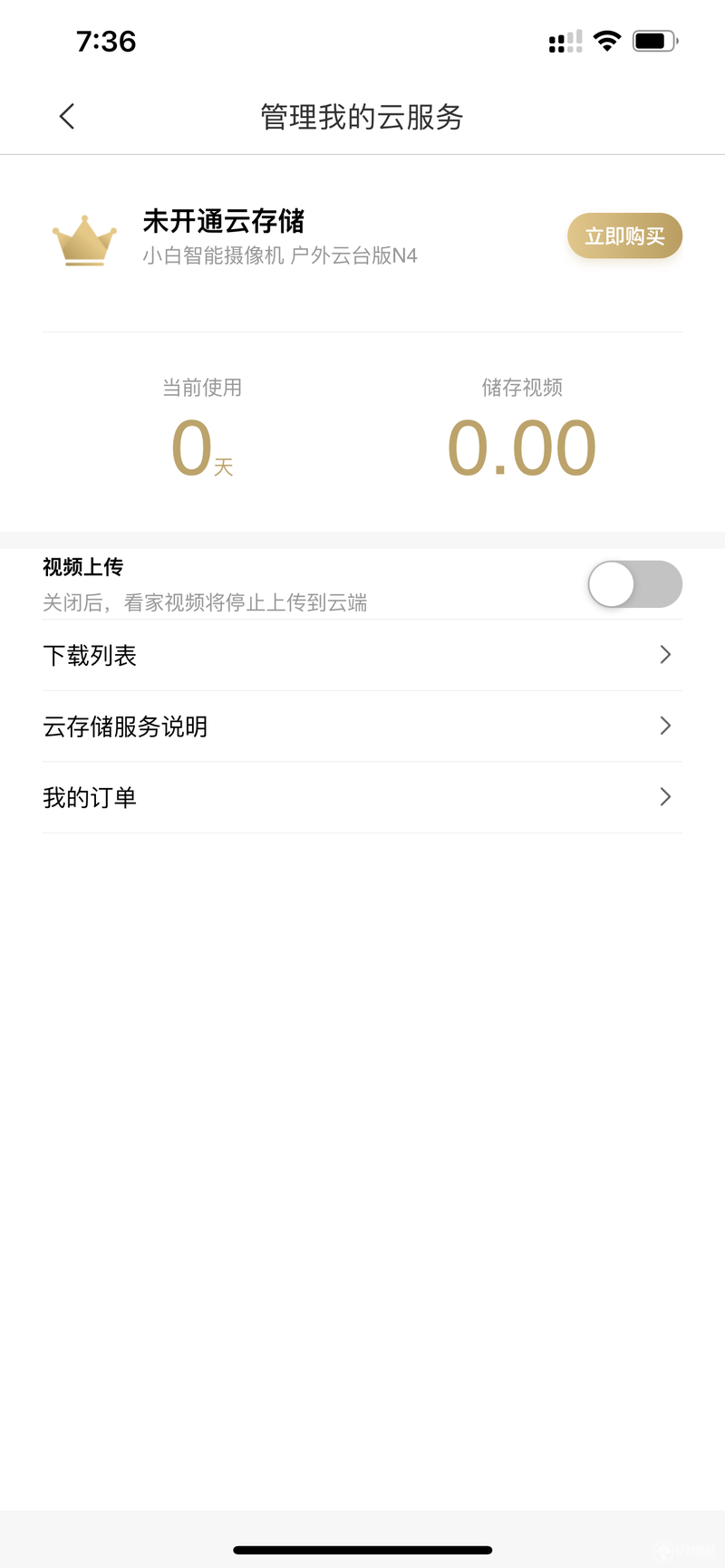Tap the 立即购买 button

pos(624,236)
